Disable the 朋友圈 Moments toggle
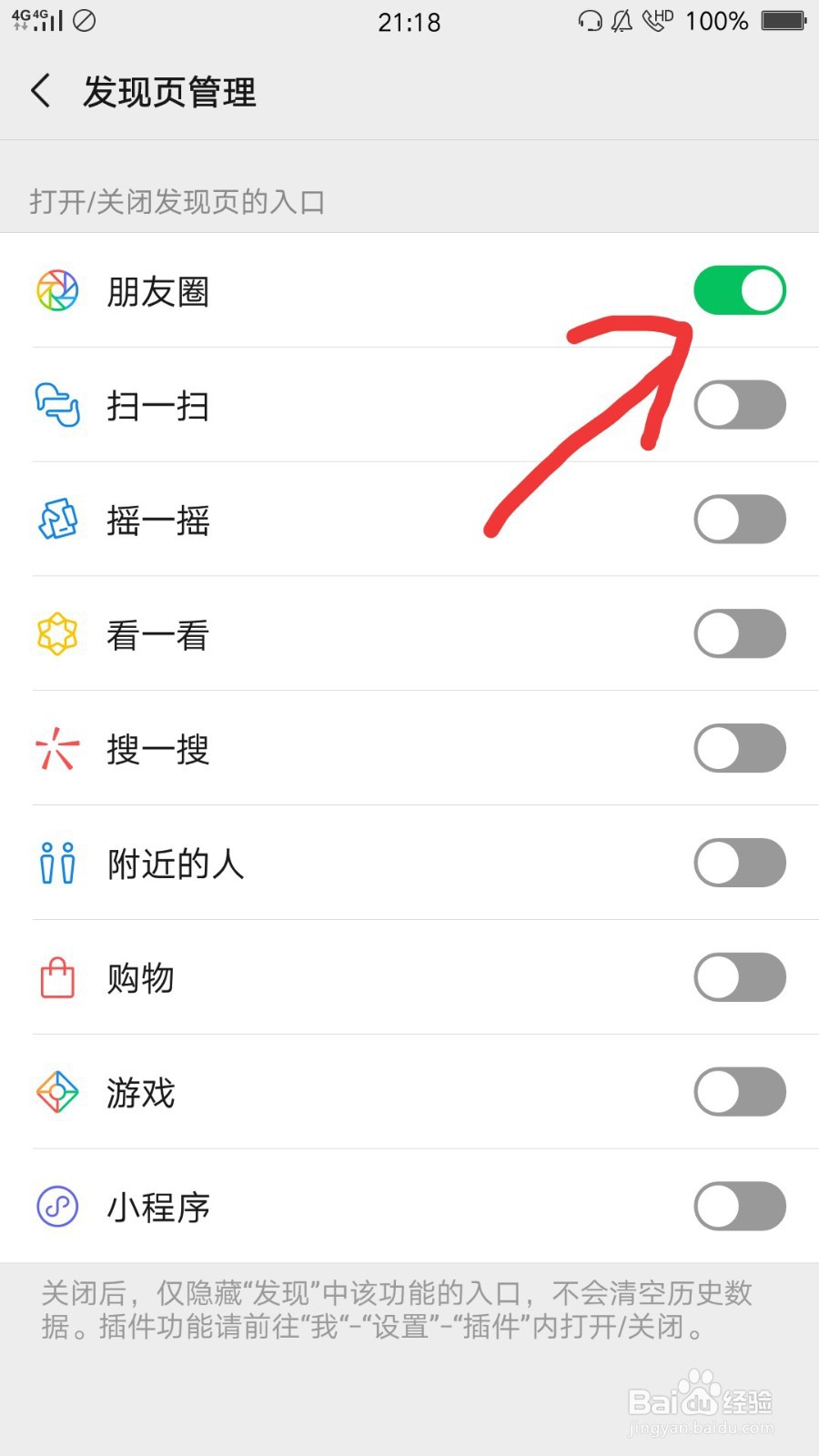Viewport: 819px width, 1456px height. point(740,289)
